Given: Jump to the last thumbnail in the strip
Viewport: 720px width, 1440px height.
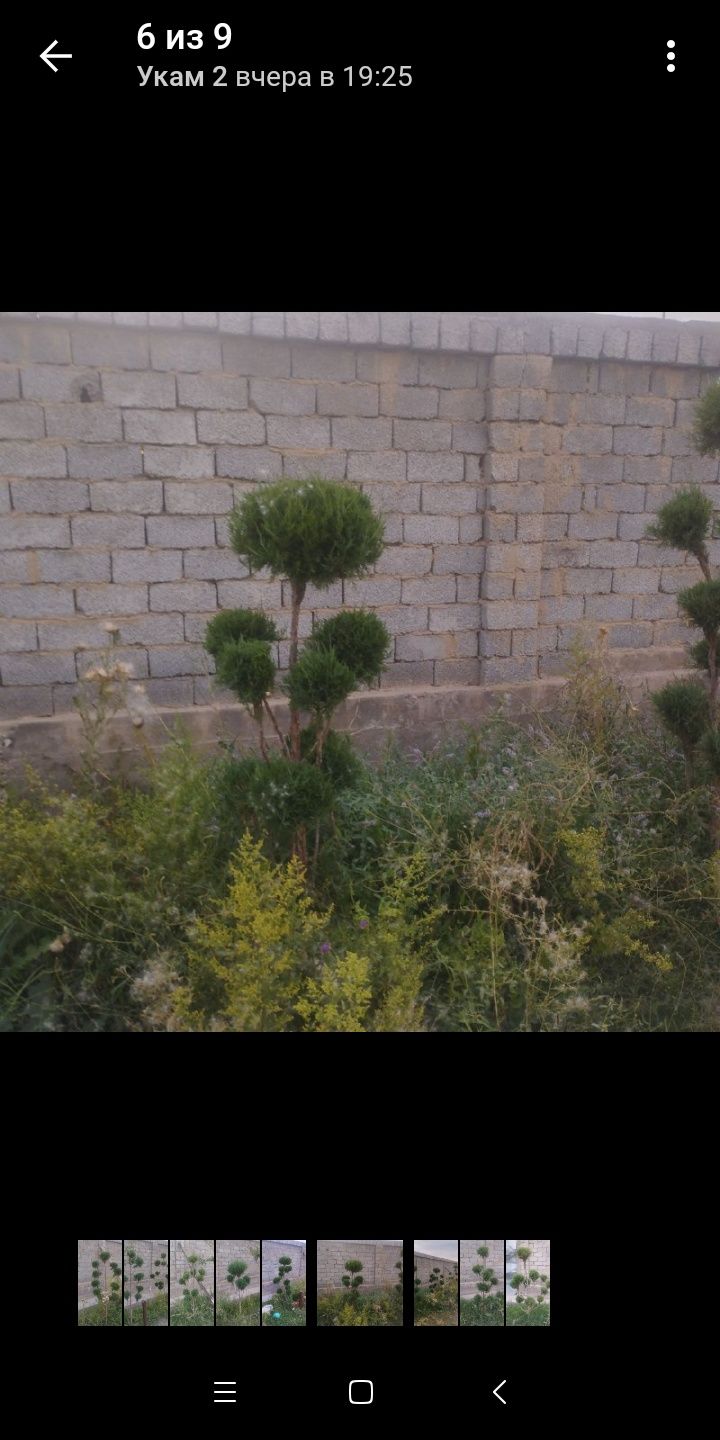Looking at the screenshot, I should coord(528,1283).
